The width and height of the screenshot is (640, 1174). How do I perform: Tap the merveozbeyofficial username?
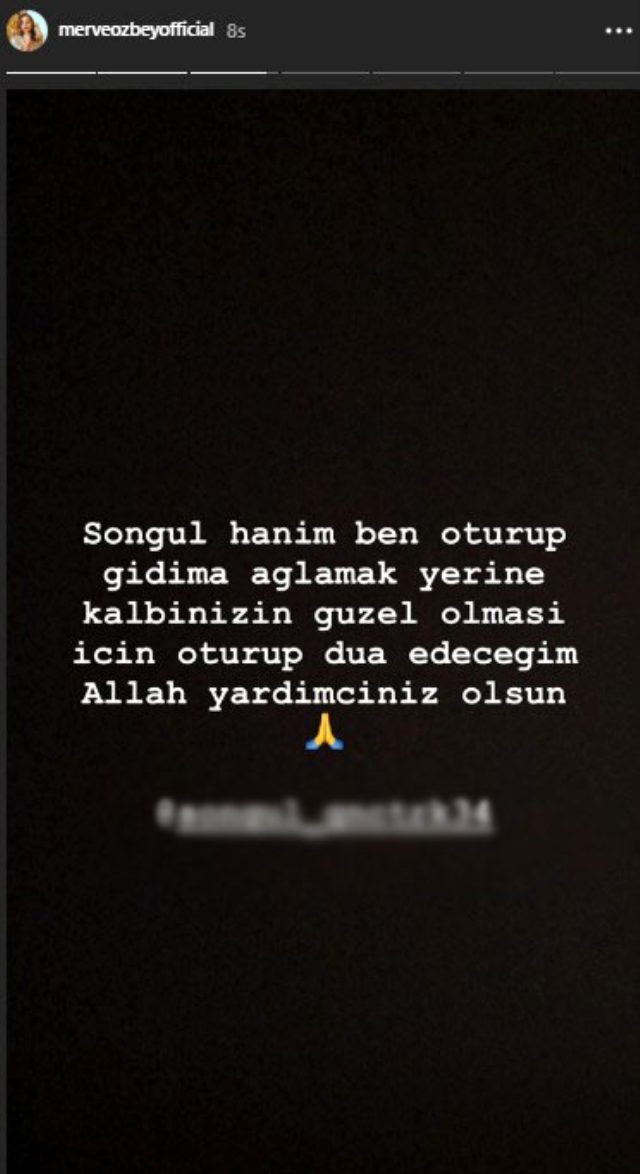(136, 30)
